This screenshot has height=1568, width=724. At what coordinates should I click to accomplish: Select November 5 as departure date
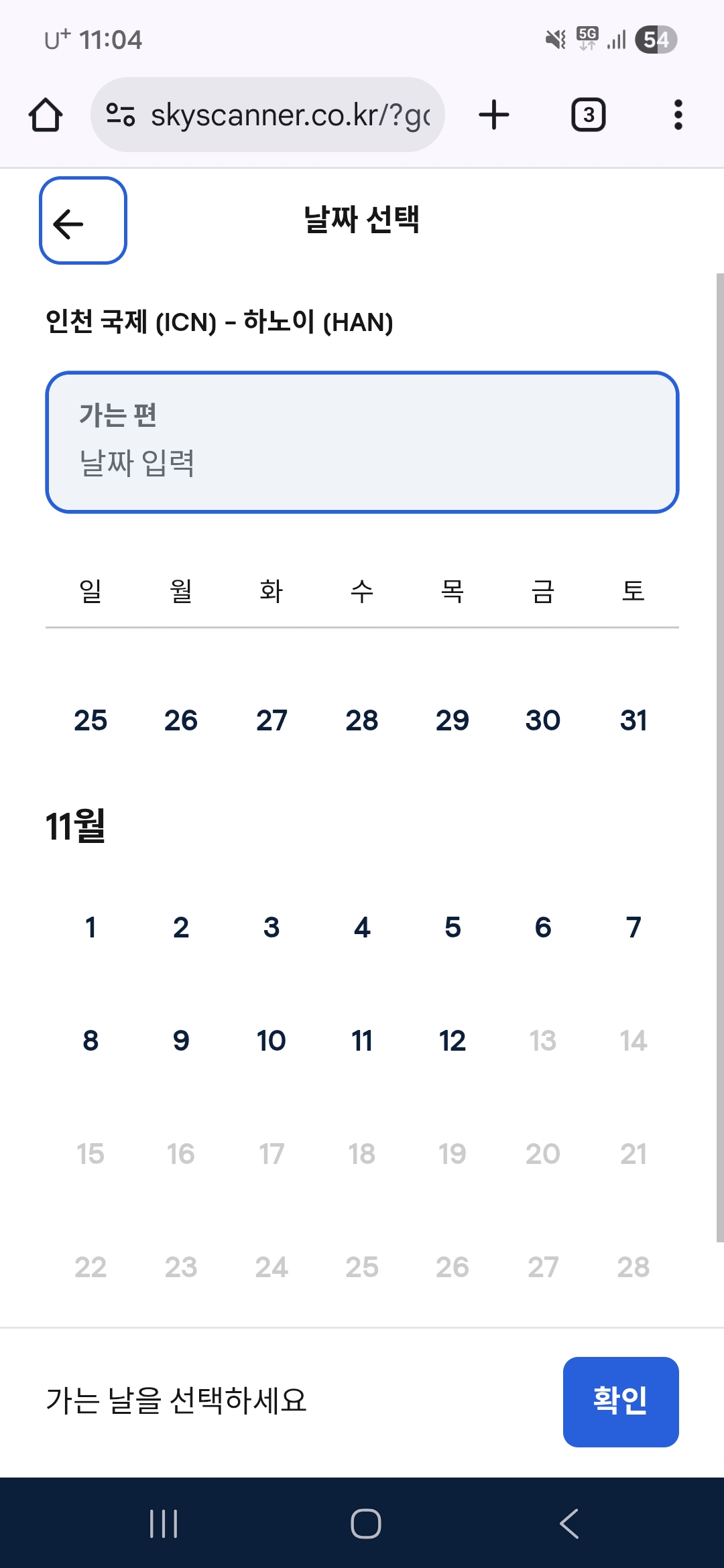point(452,927)
